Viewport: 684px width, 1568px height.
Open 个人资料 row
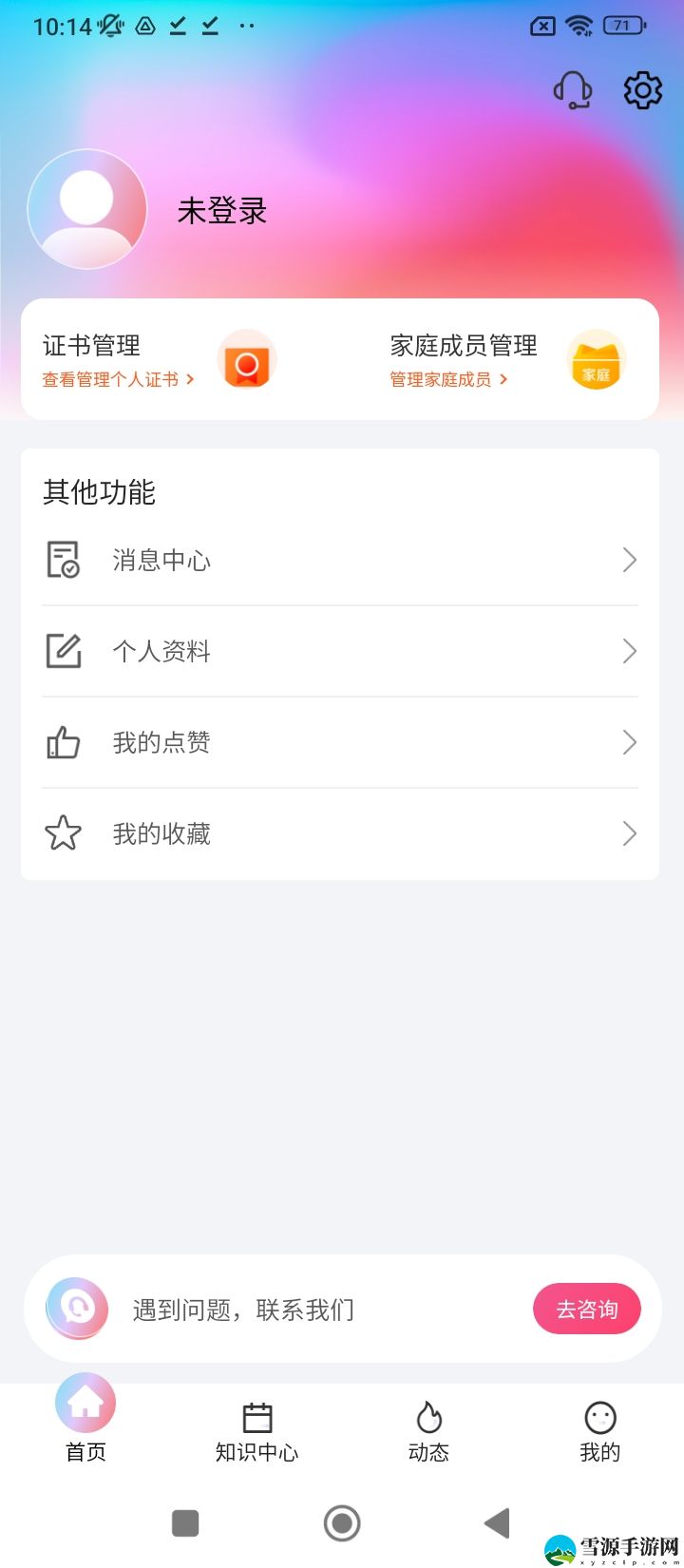click(340, 651)
